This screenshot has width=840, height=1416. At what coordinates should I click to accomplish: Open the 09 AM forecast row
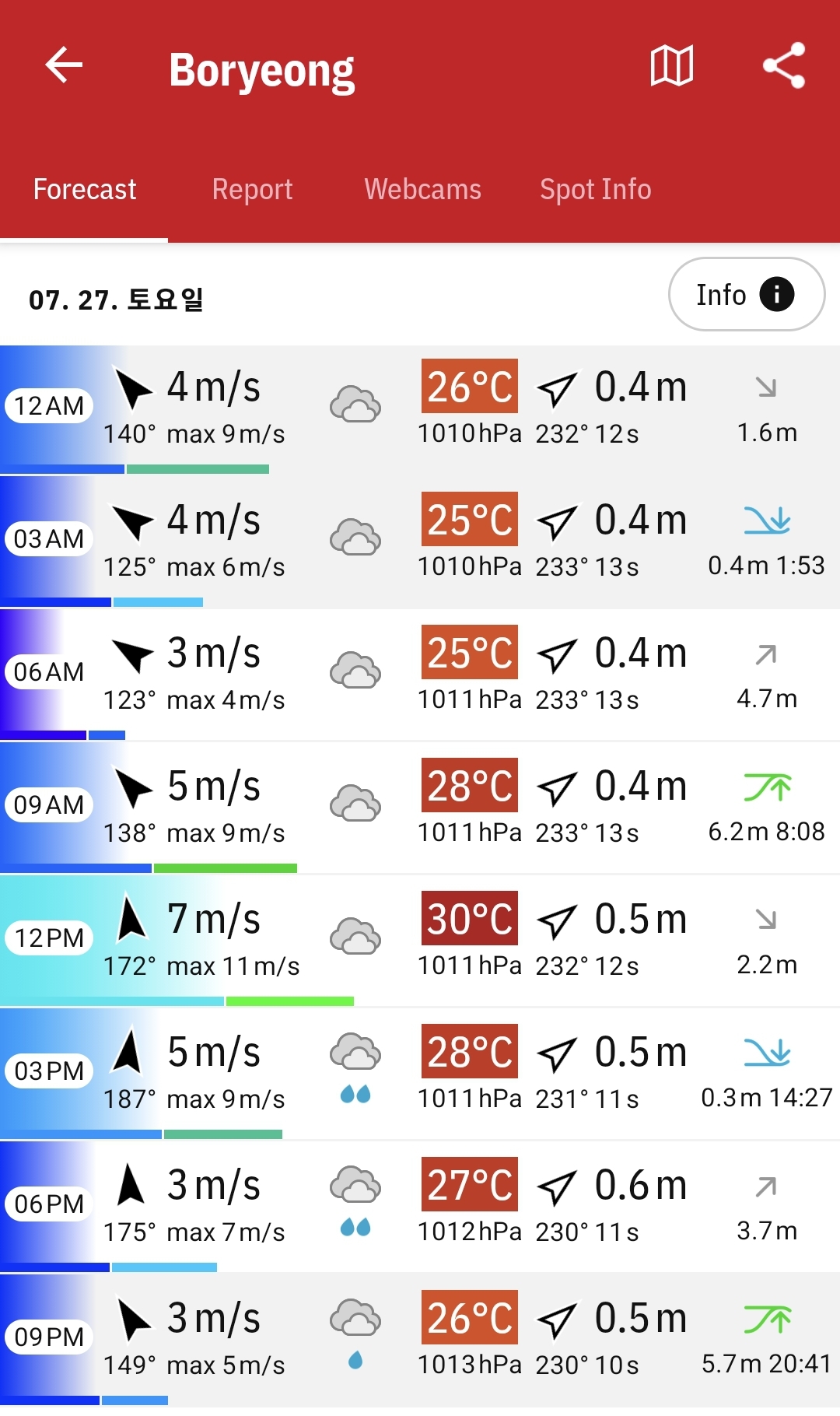pos(420,808)
